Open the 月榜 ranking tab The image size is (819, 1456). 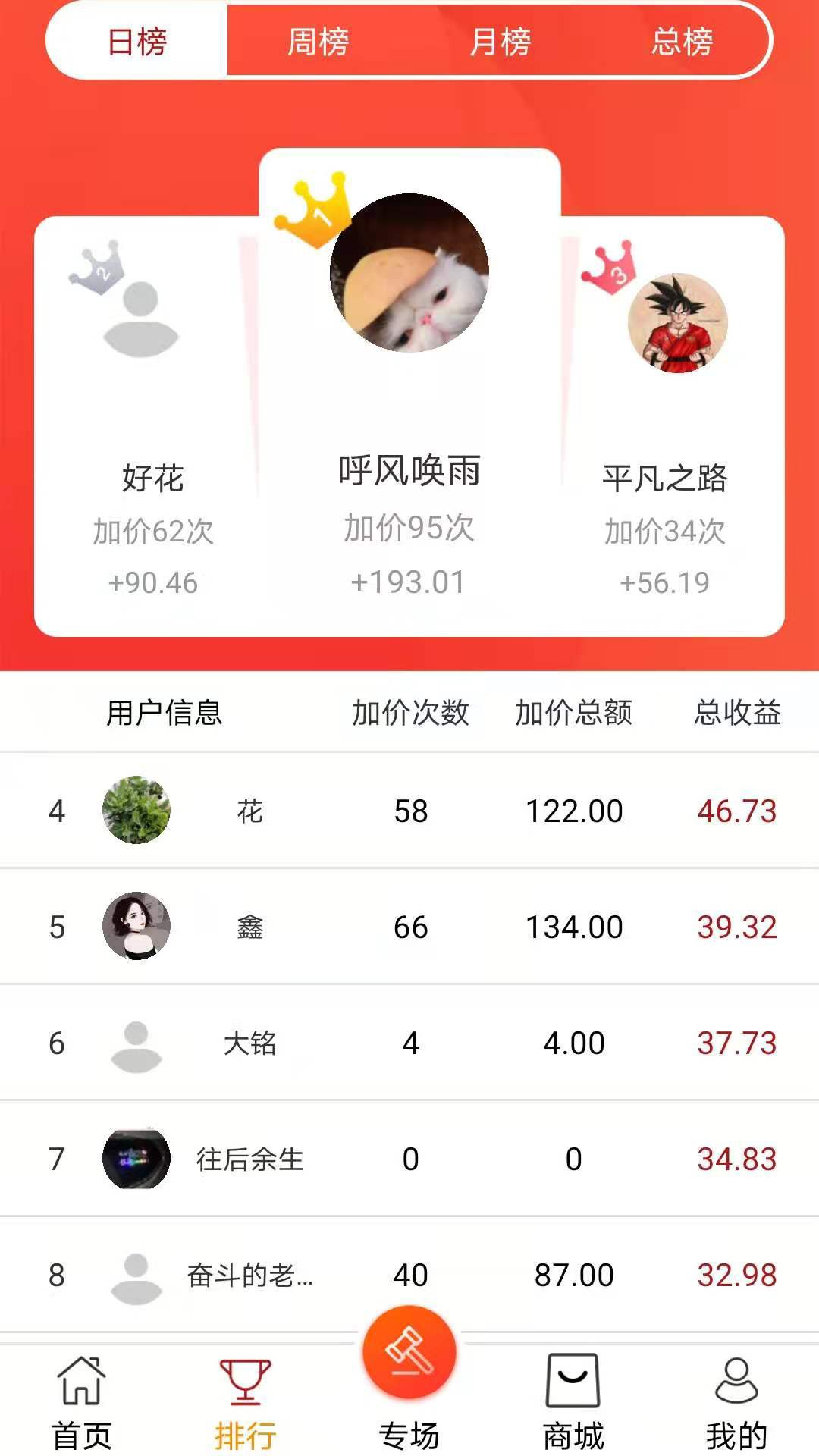pos(500,42)
